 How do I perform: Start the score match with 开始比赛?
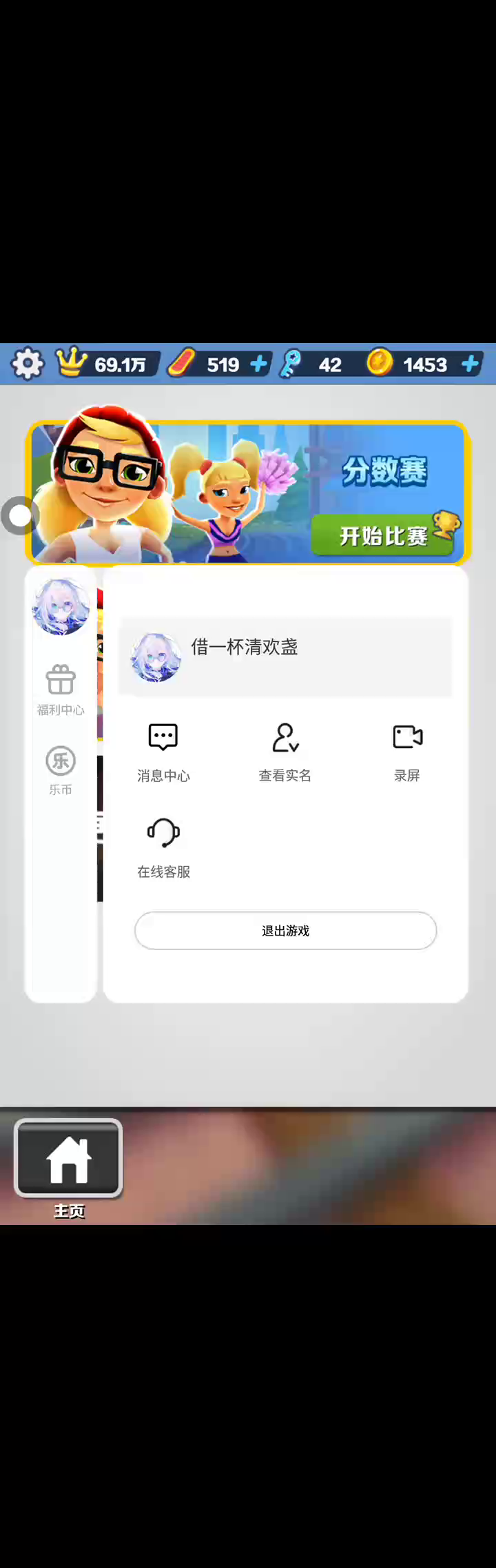point(383,535)
